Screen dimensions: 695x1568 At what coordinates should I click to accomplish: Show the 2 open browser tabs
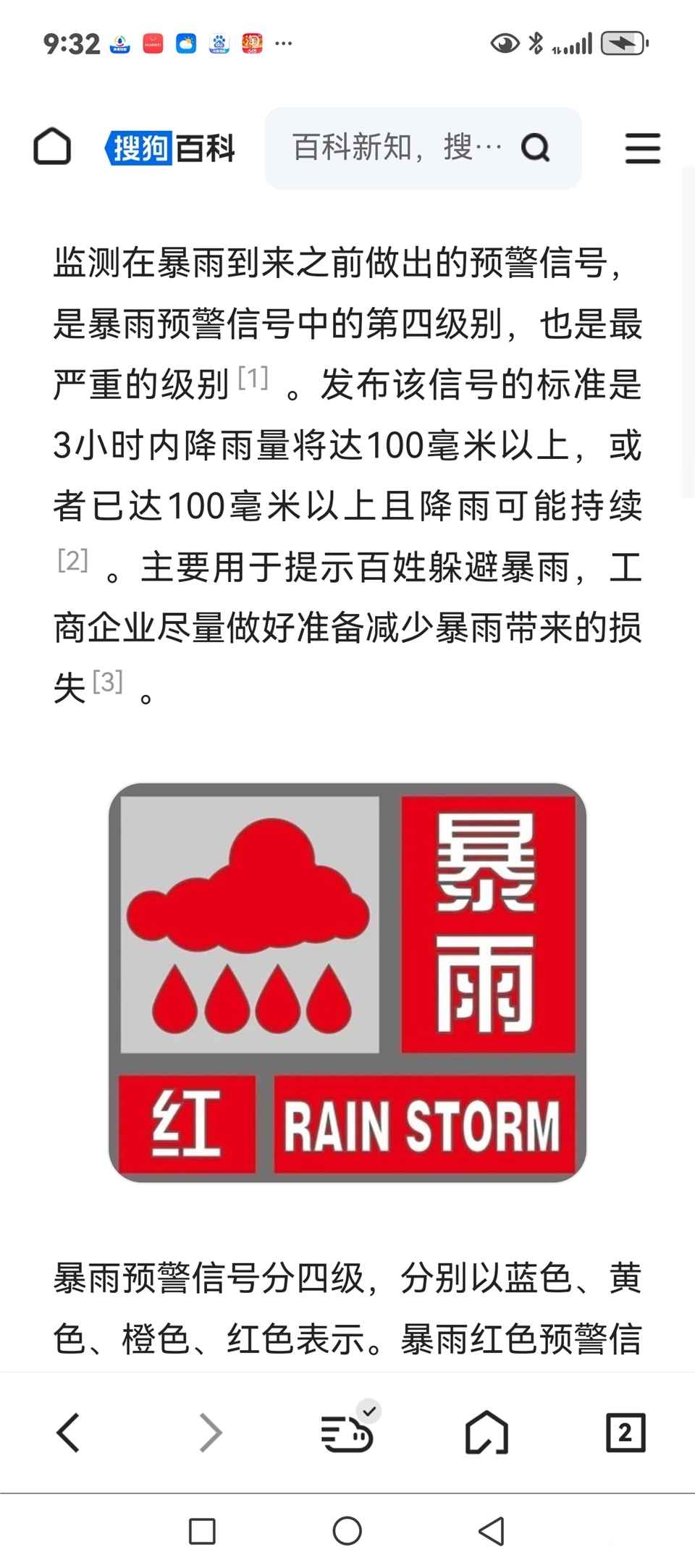point(625,1432)
